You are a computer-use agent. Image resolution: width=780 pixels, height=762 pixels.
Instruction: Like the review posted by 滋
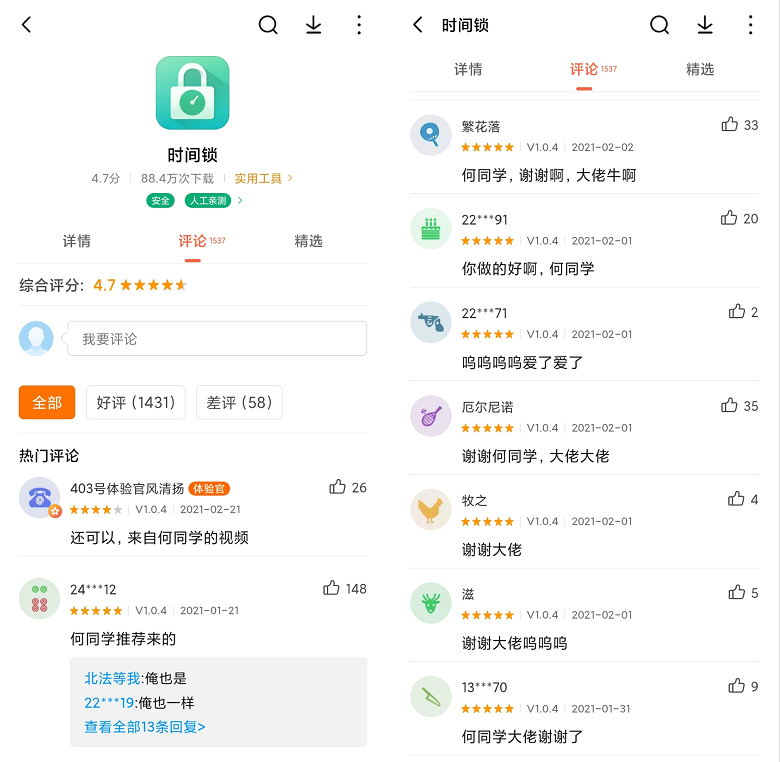coord(736,593)
